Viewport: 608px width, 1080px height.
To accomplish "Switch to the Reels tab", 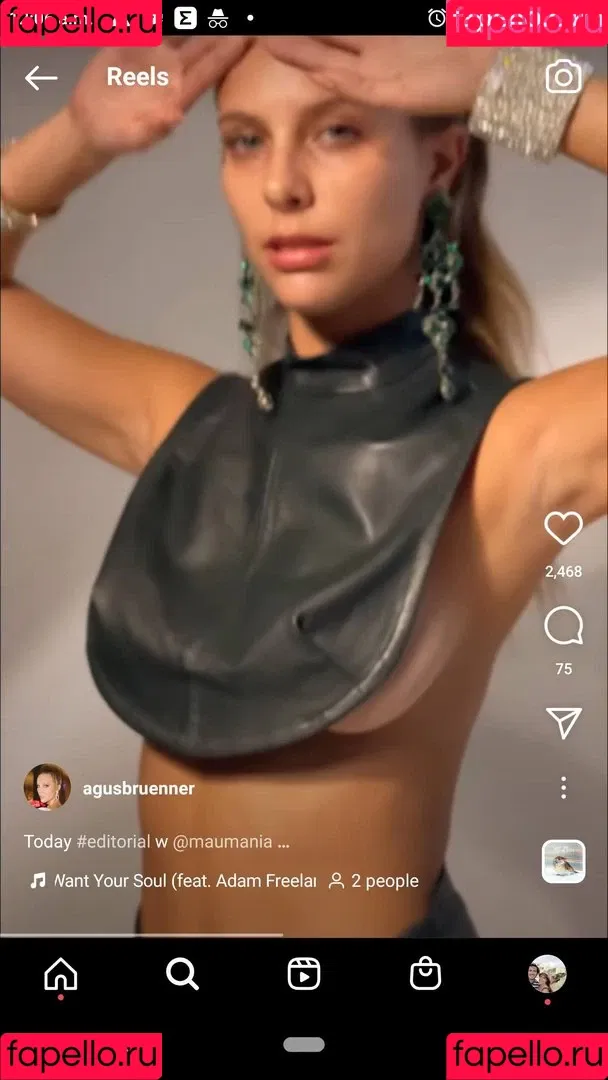I will pyautogui.click(x=304, y=973).
